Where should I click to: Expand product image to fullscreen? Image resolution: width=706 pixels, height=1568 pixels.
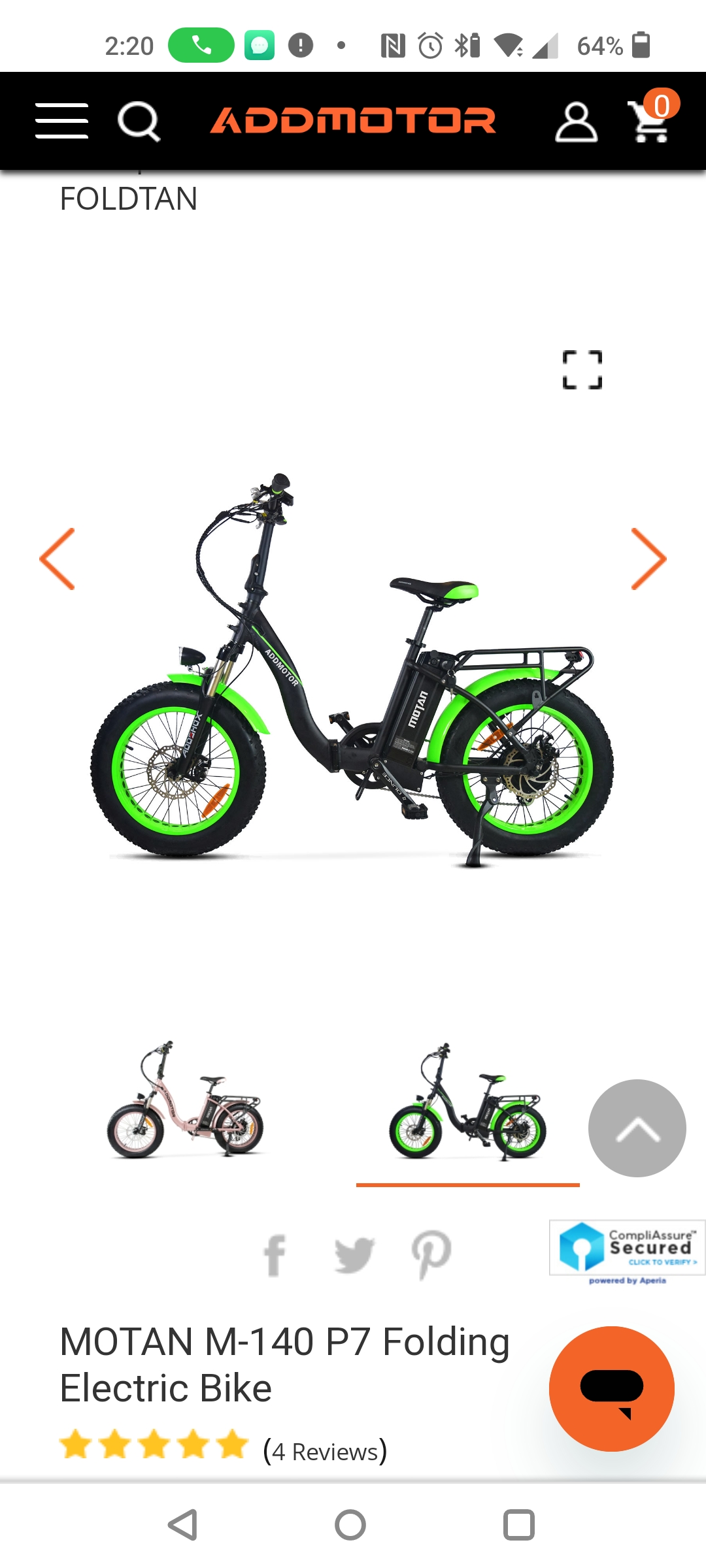582,370
